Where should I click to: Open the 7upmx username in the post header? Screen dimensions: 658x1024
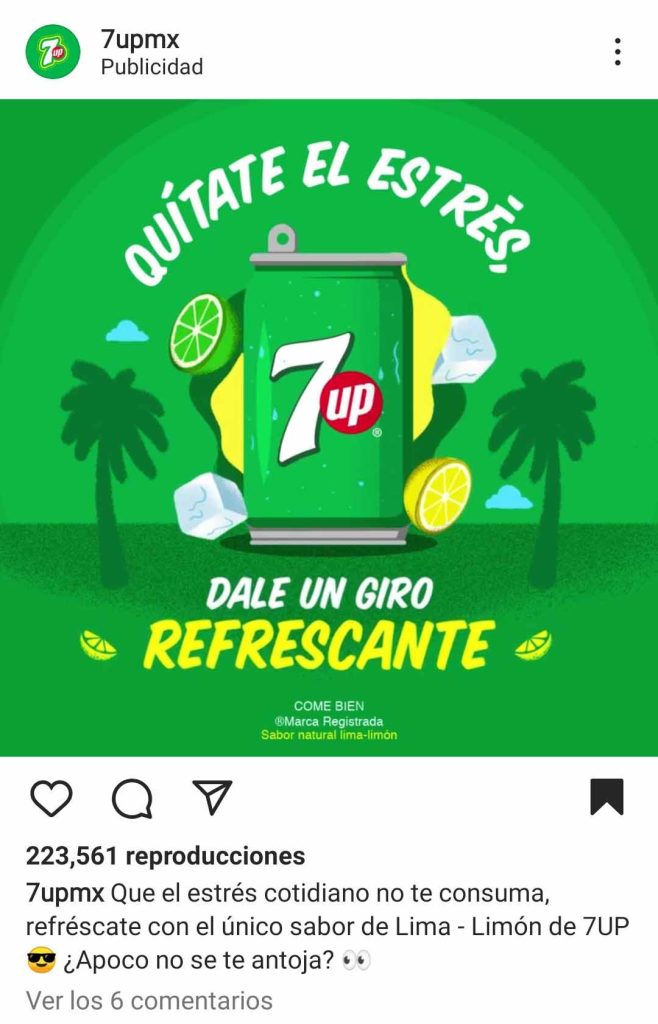[x=140, y=39]
